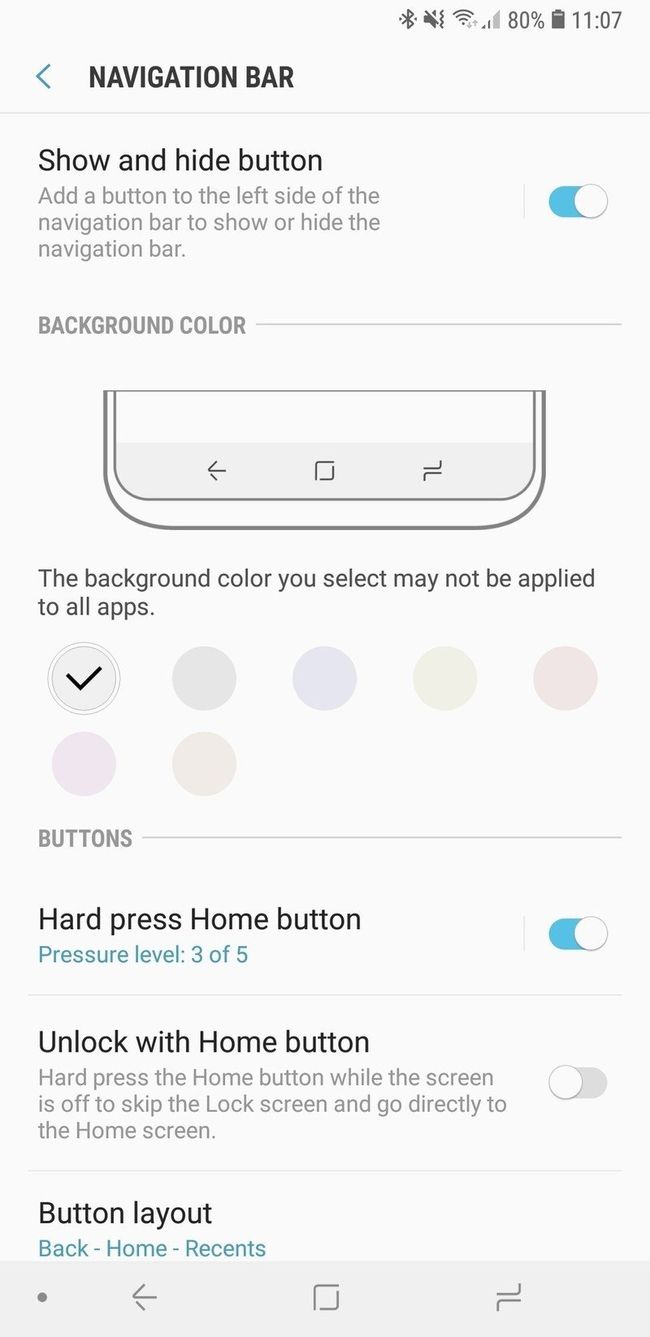The height and width of the screenshot is (1337, 650).
Task: Enable Unlock with Home button
Action: [577, 1083]
